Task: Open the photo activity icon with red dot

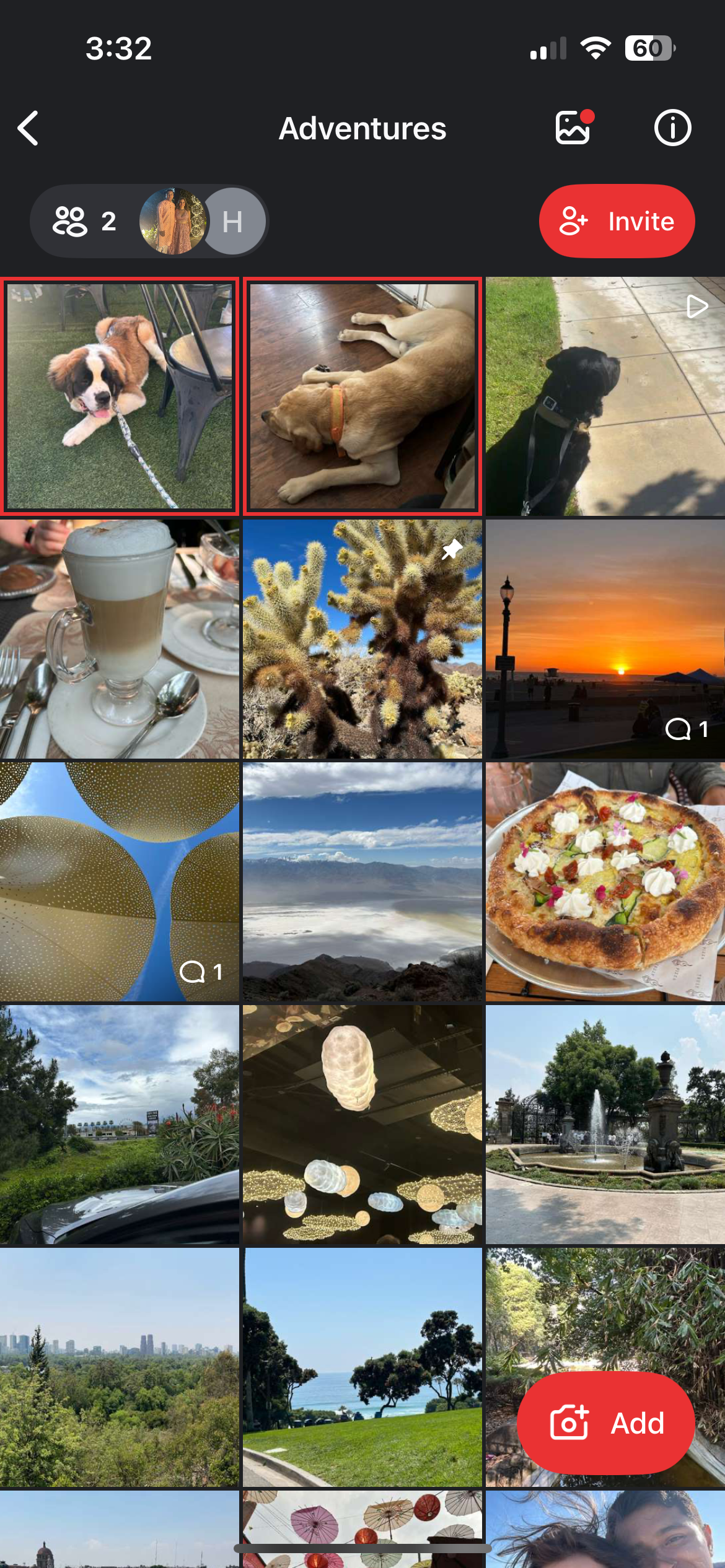Action: coord(574,127)
